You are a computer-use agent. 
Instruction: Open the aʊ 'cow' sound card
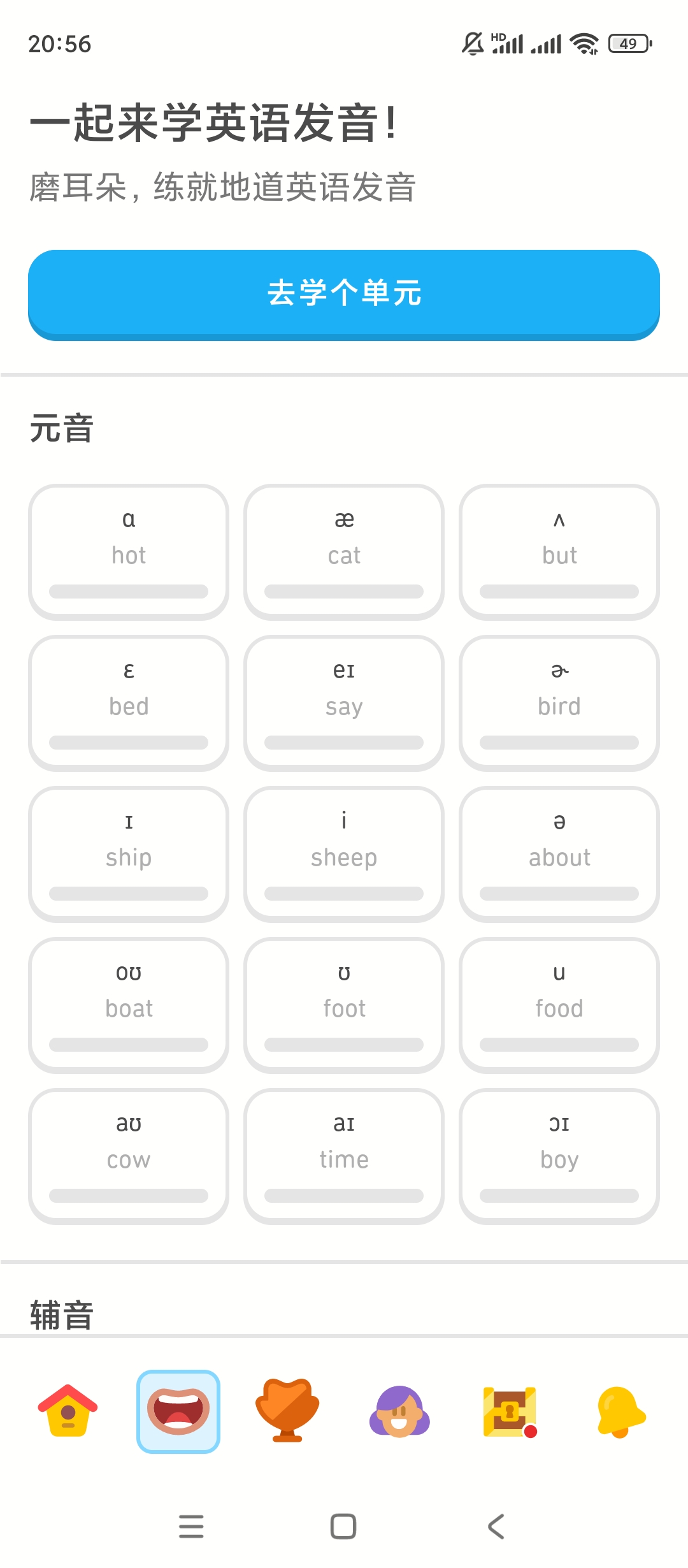(129, 1156)
